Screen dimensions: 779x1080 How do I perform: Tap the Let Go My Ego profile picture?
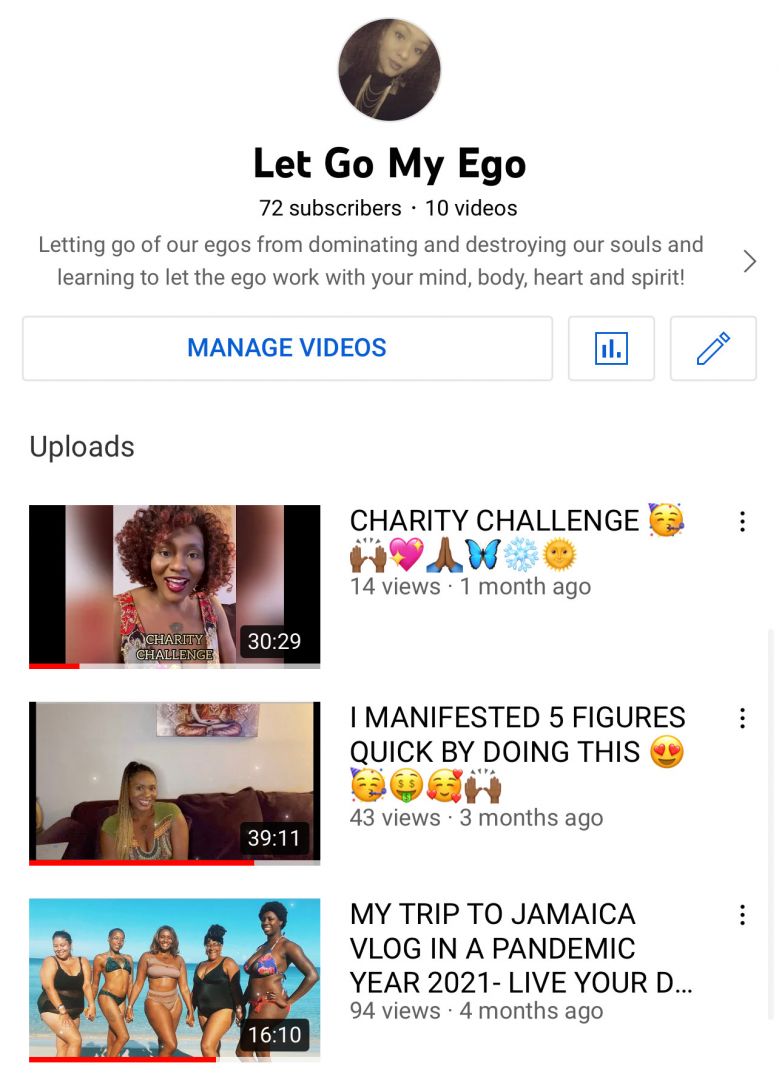coord(389,70)
